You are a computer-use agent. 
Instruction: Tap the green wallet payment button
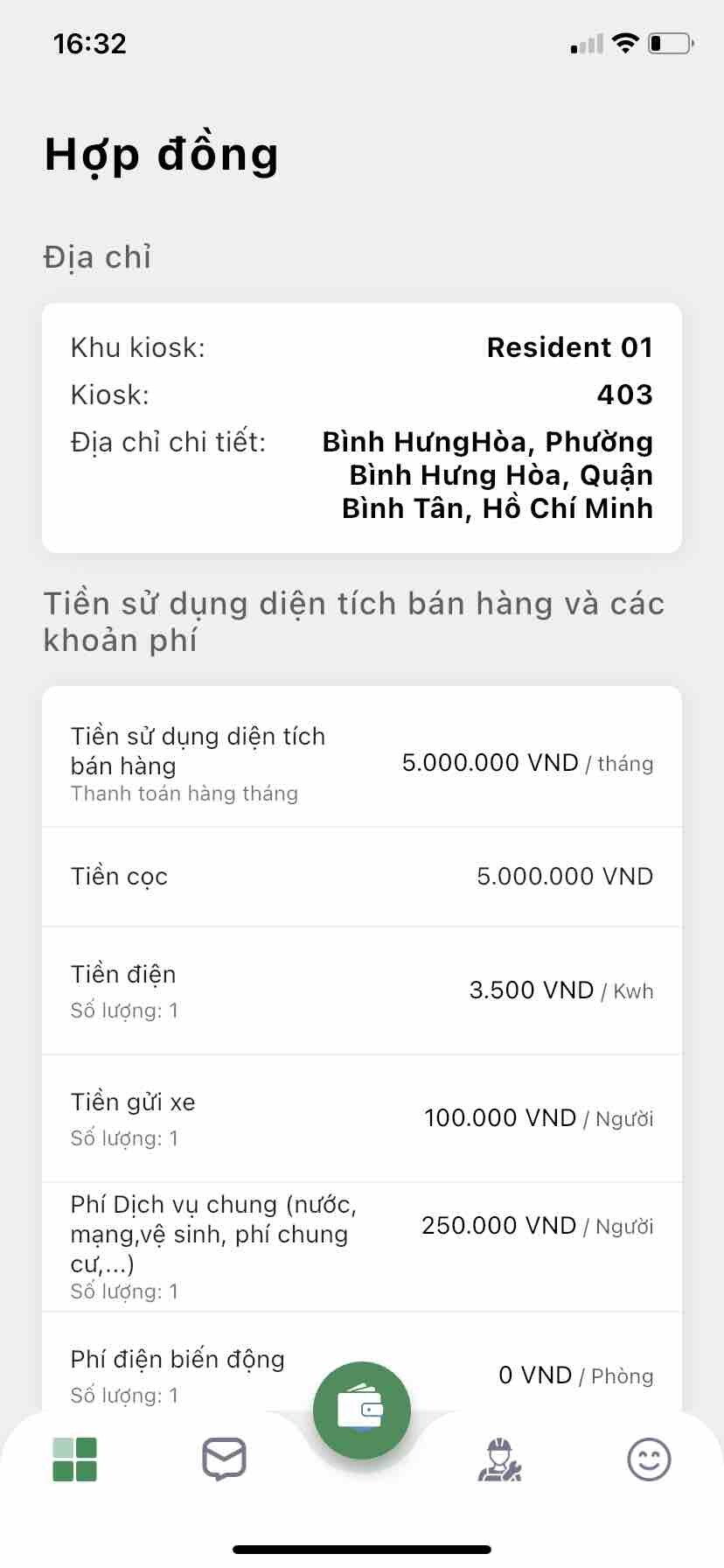tap(361, 1410)
